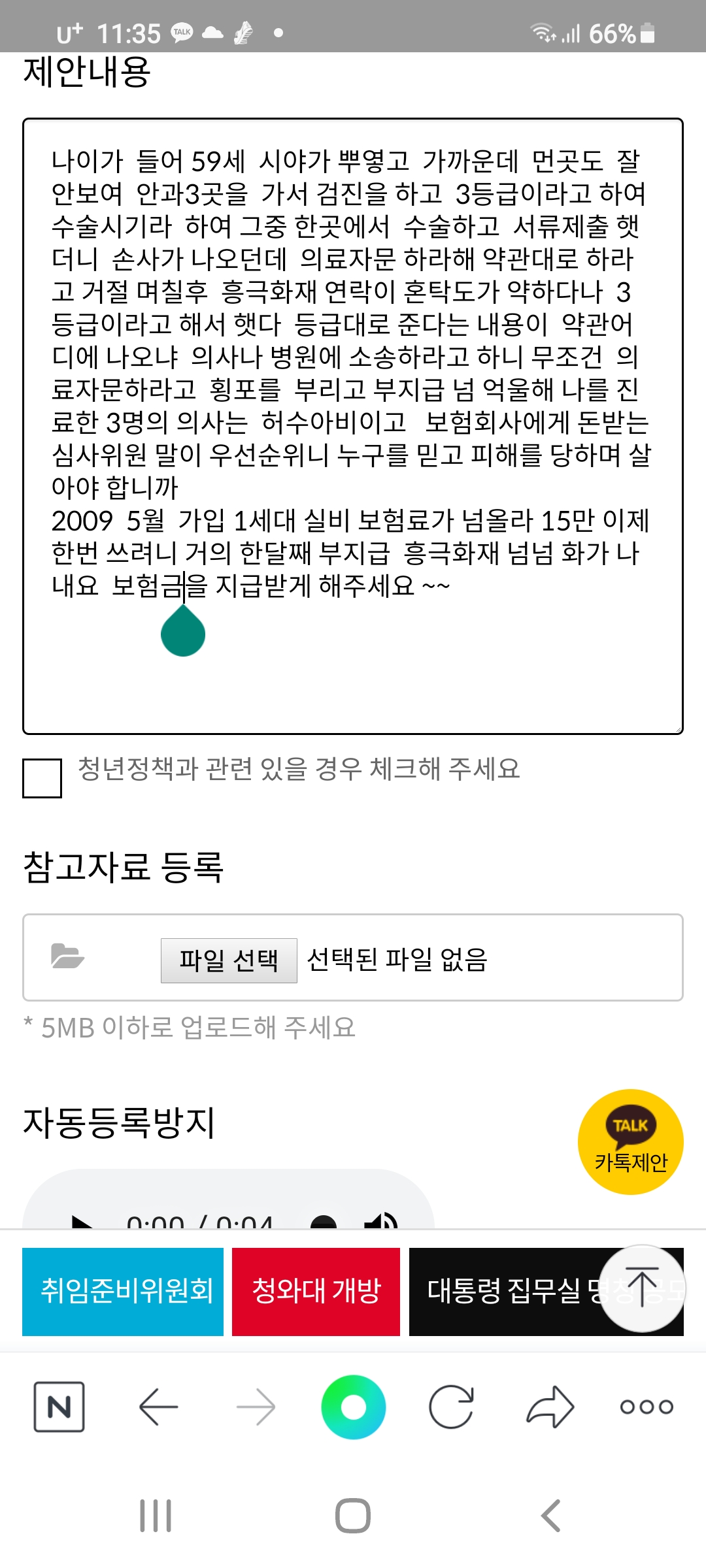Tap the green Naver search circle

(353, 1407)
